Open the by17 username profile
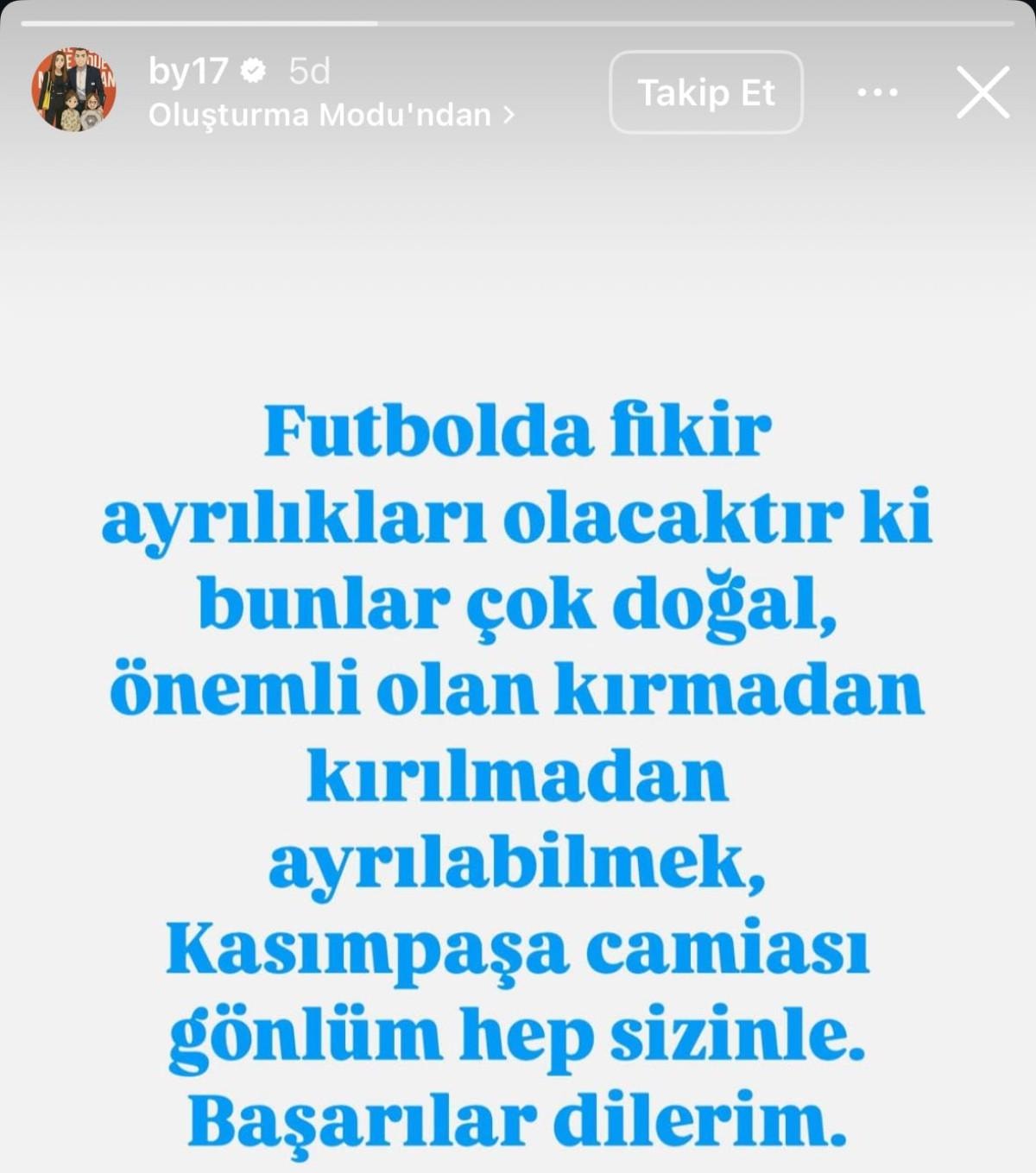 (187, 70)
